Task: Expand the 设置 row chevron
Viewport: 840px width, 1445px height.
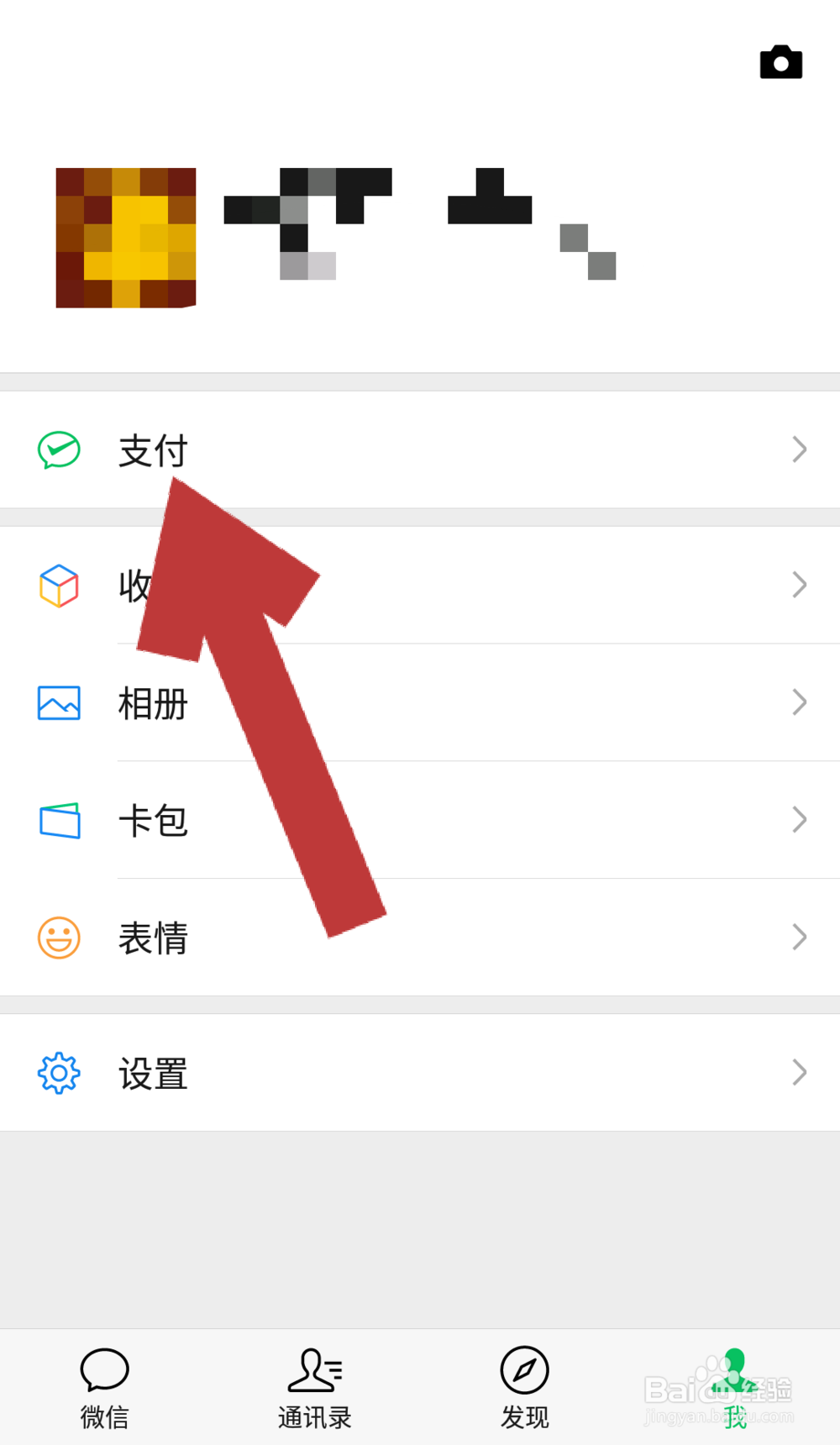Action: coord(798,1073)
